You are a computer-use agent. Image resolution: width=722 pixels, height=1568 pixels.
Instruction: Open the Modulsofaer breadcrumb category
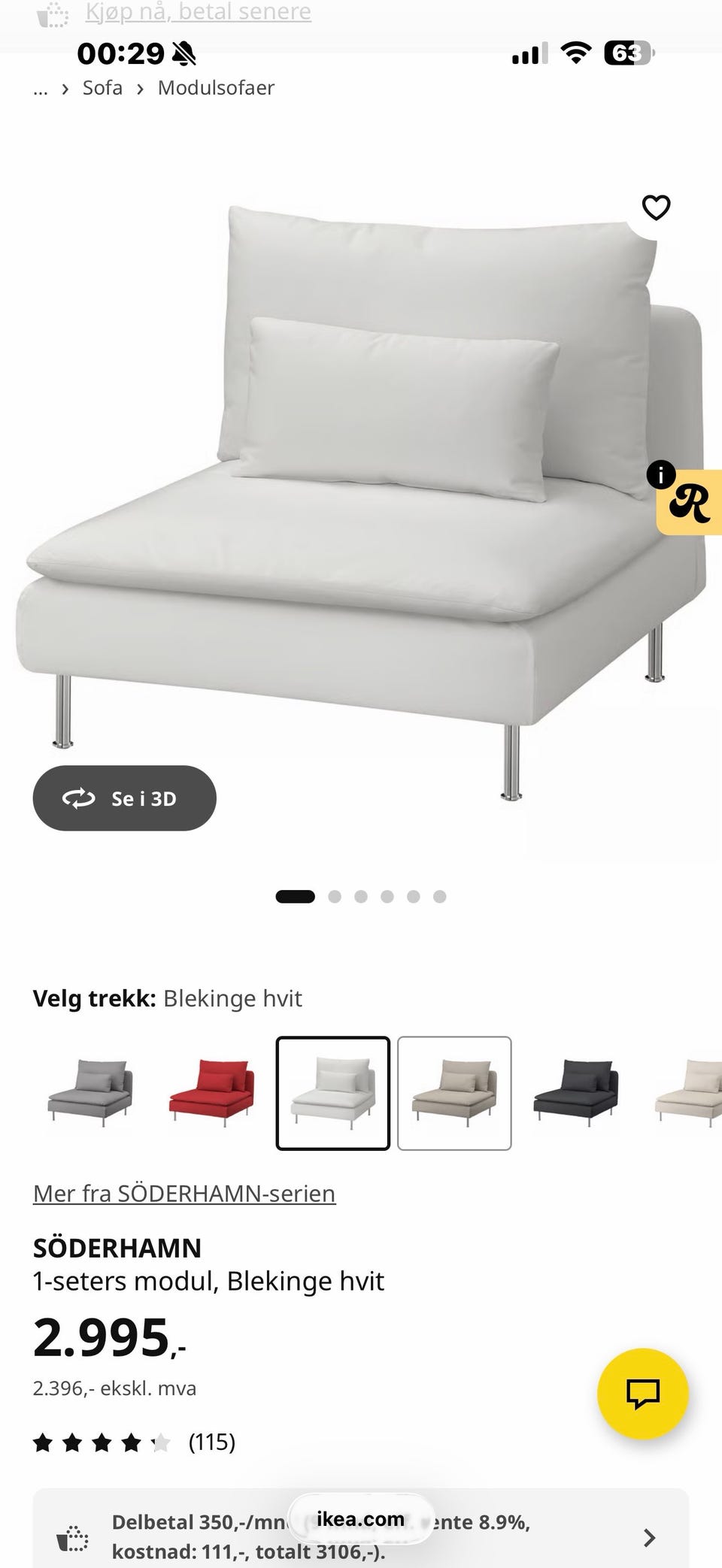click(216, 87)
